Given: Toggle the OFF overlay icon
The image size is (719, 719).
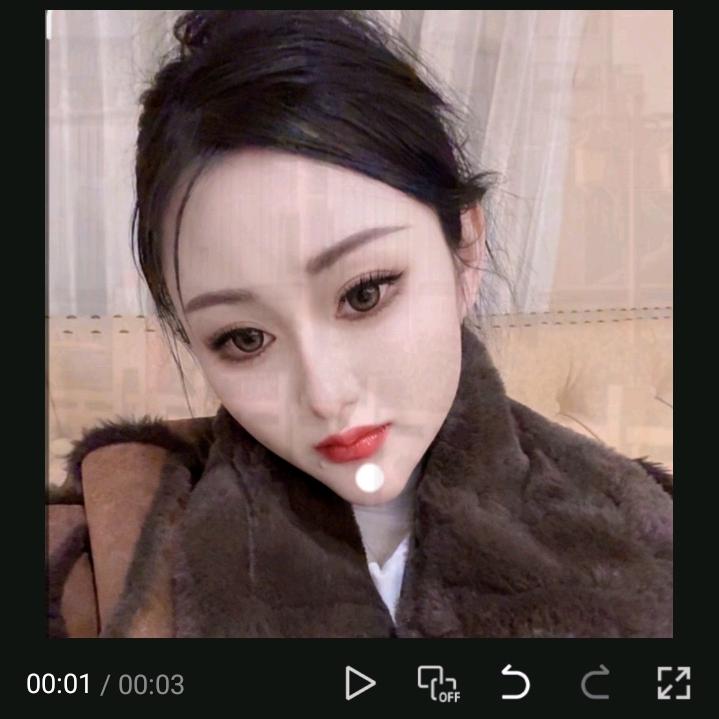Looking at the screenshot, I should point(438,684).
